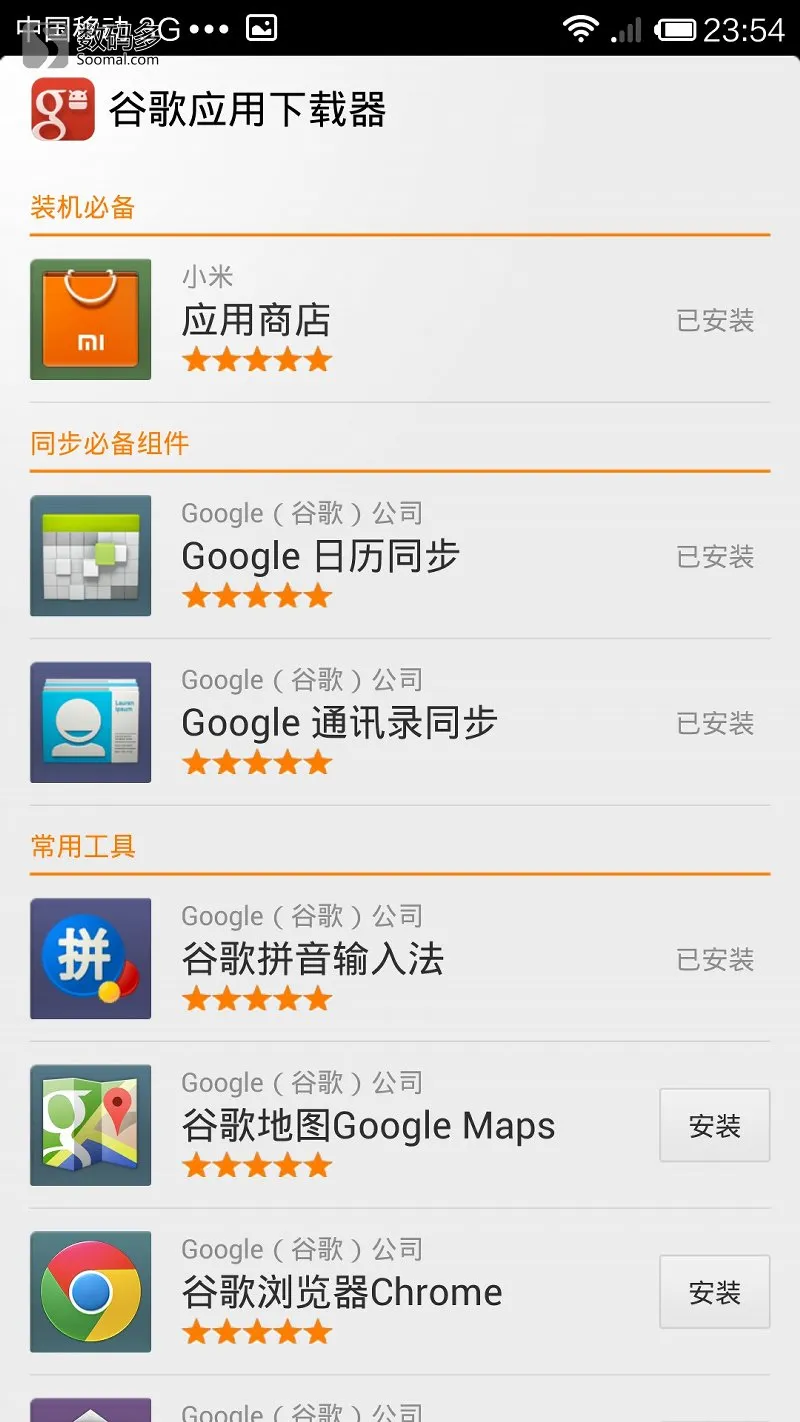This screenshot has width=800, height=1422.
Task: Install 谷歌地图Google Maps
Action: [714, 1126]
